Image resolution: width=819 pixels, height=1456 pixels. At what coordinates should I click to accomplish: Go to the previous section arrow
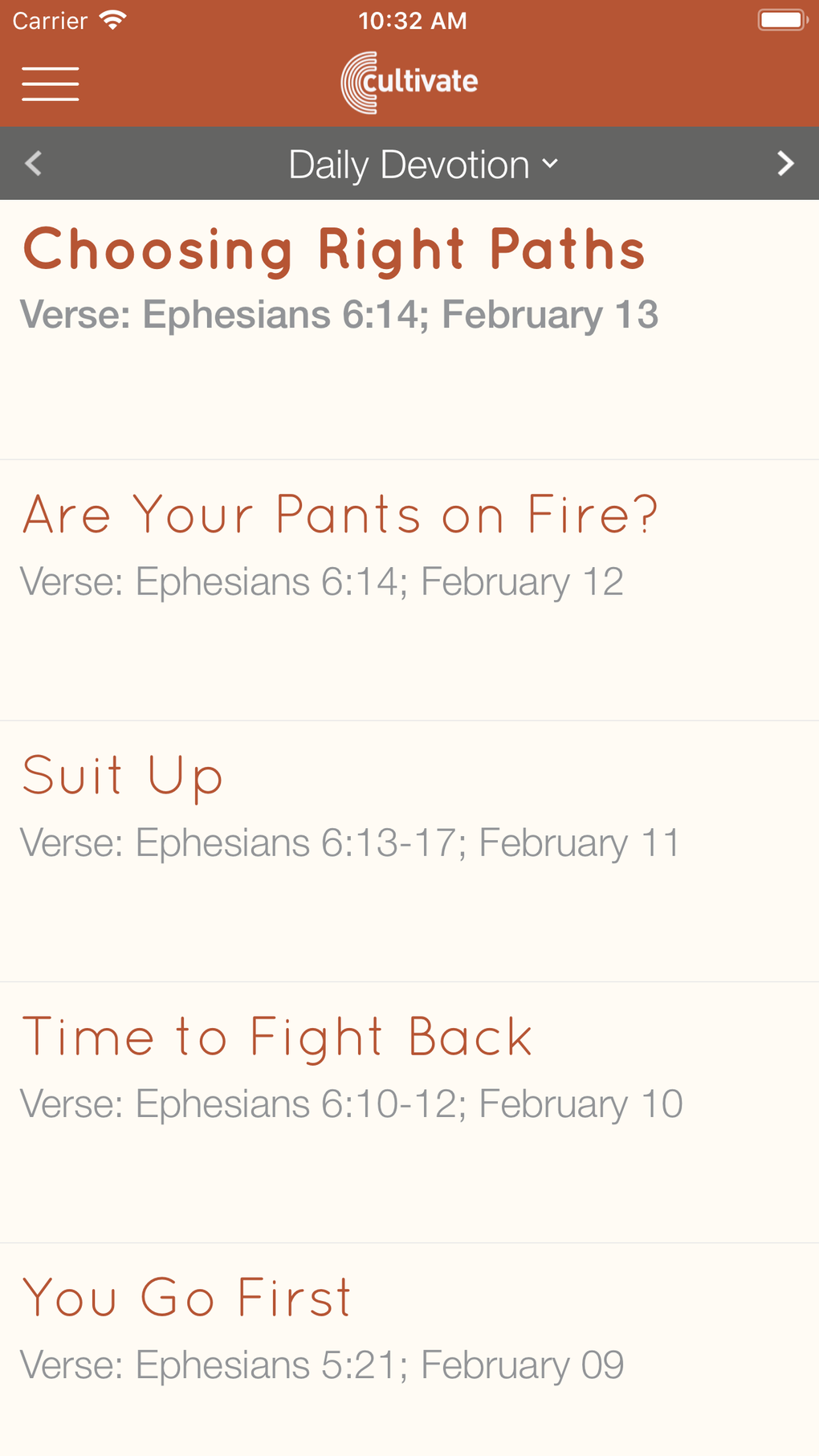(33, 164)
